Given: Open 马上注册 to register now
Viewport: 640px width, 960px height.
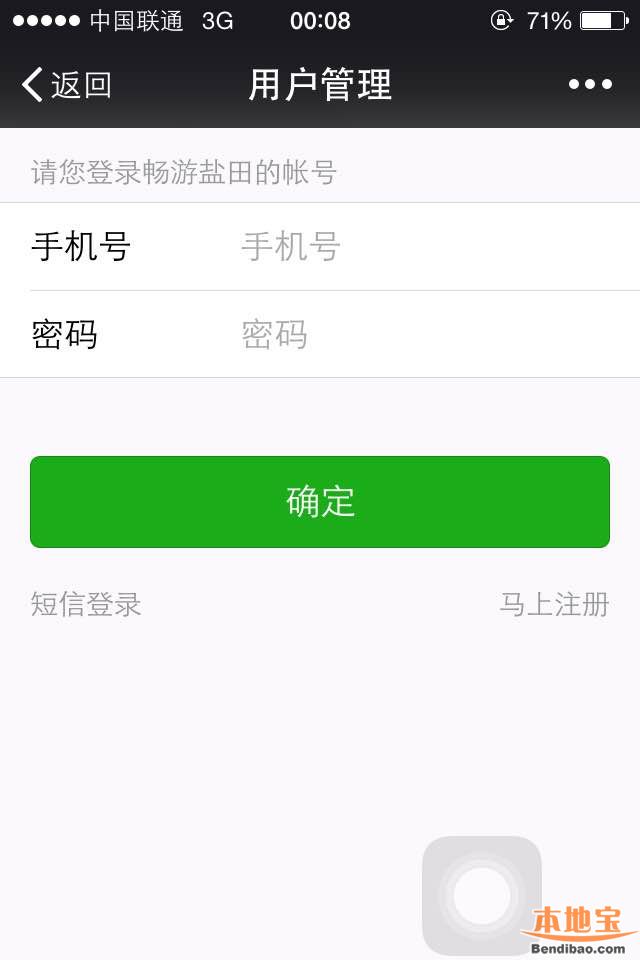Looking at the screenshot, I should tap(554, 604).
